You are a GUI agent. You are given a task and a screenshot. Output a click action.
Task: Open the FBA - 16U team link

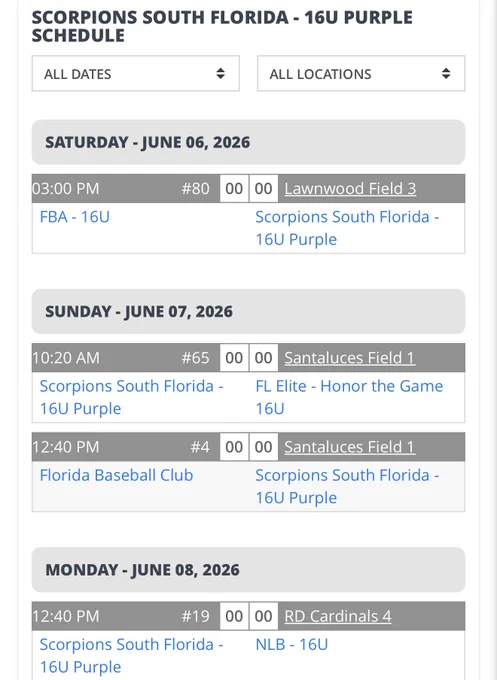75,216
